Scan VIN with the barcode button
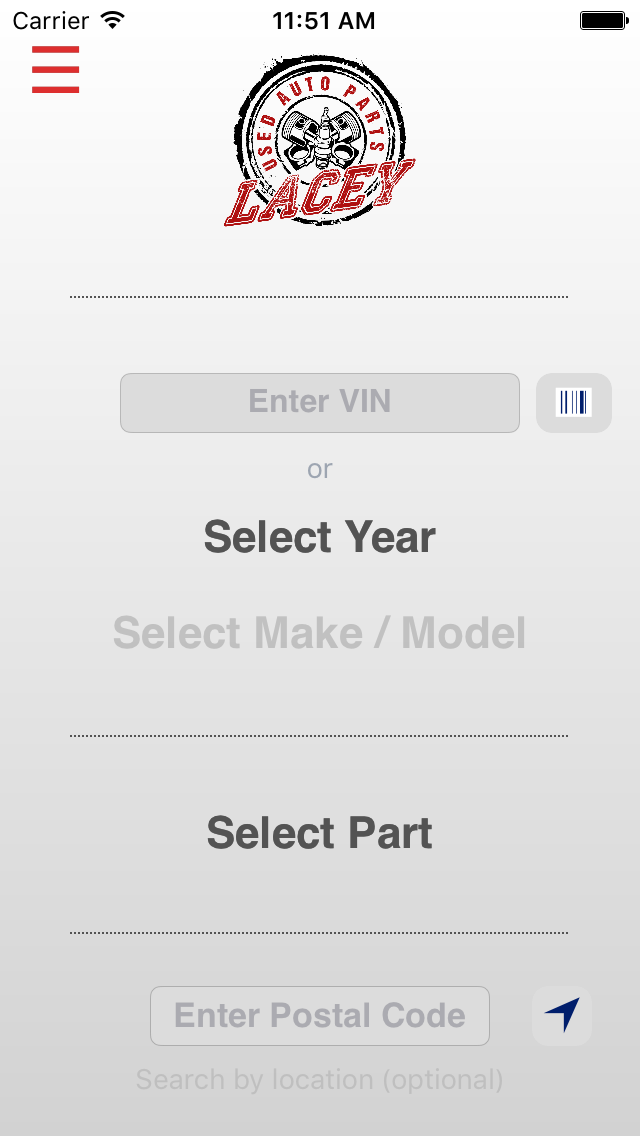The image size is (640, 1136). pos(573,403)
